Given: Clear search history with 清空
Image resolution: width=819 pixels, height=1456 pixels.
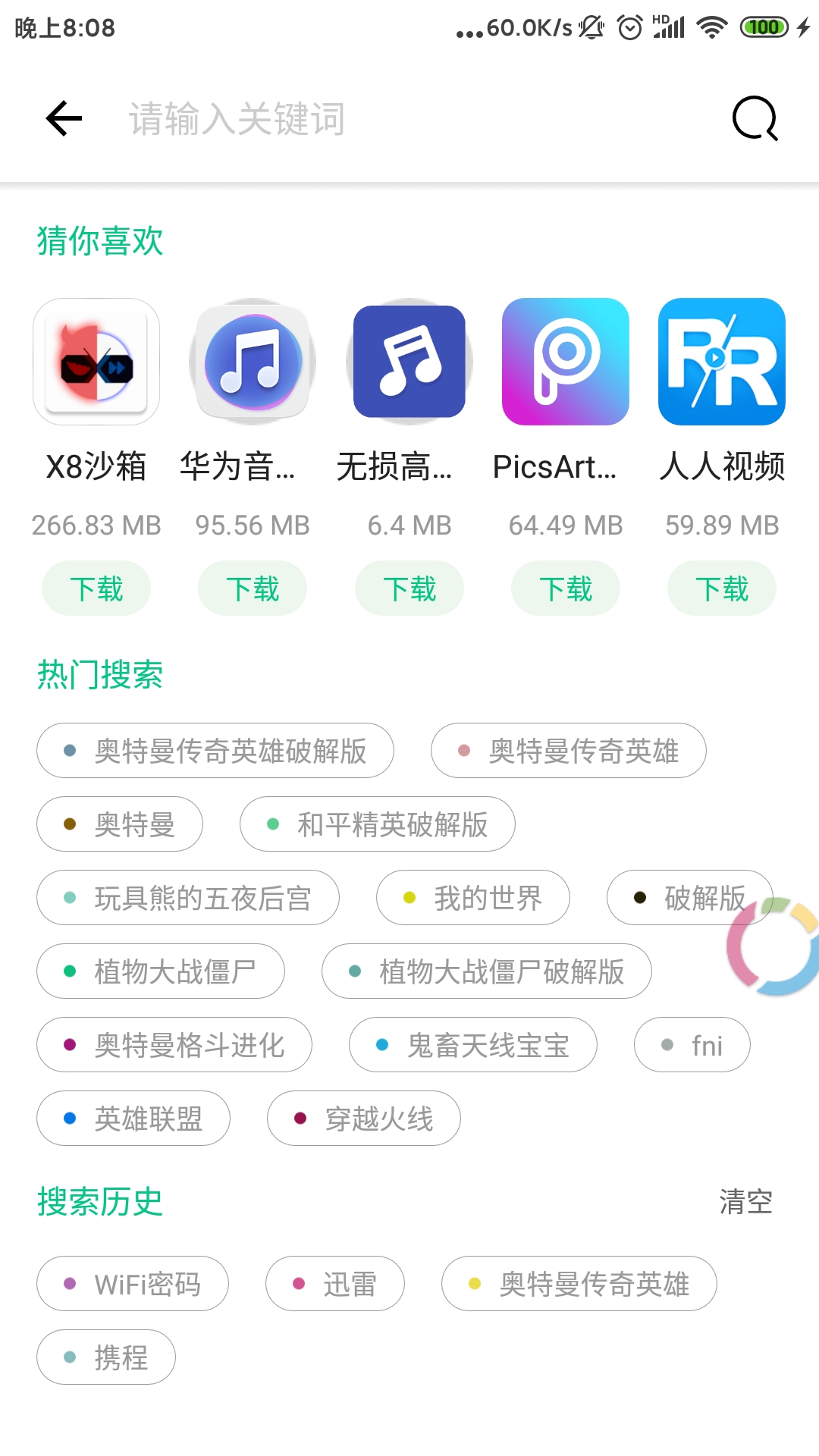Looking at the screenshot, I should tap(746, 1202).
